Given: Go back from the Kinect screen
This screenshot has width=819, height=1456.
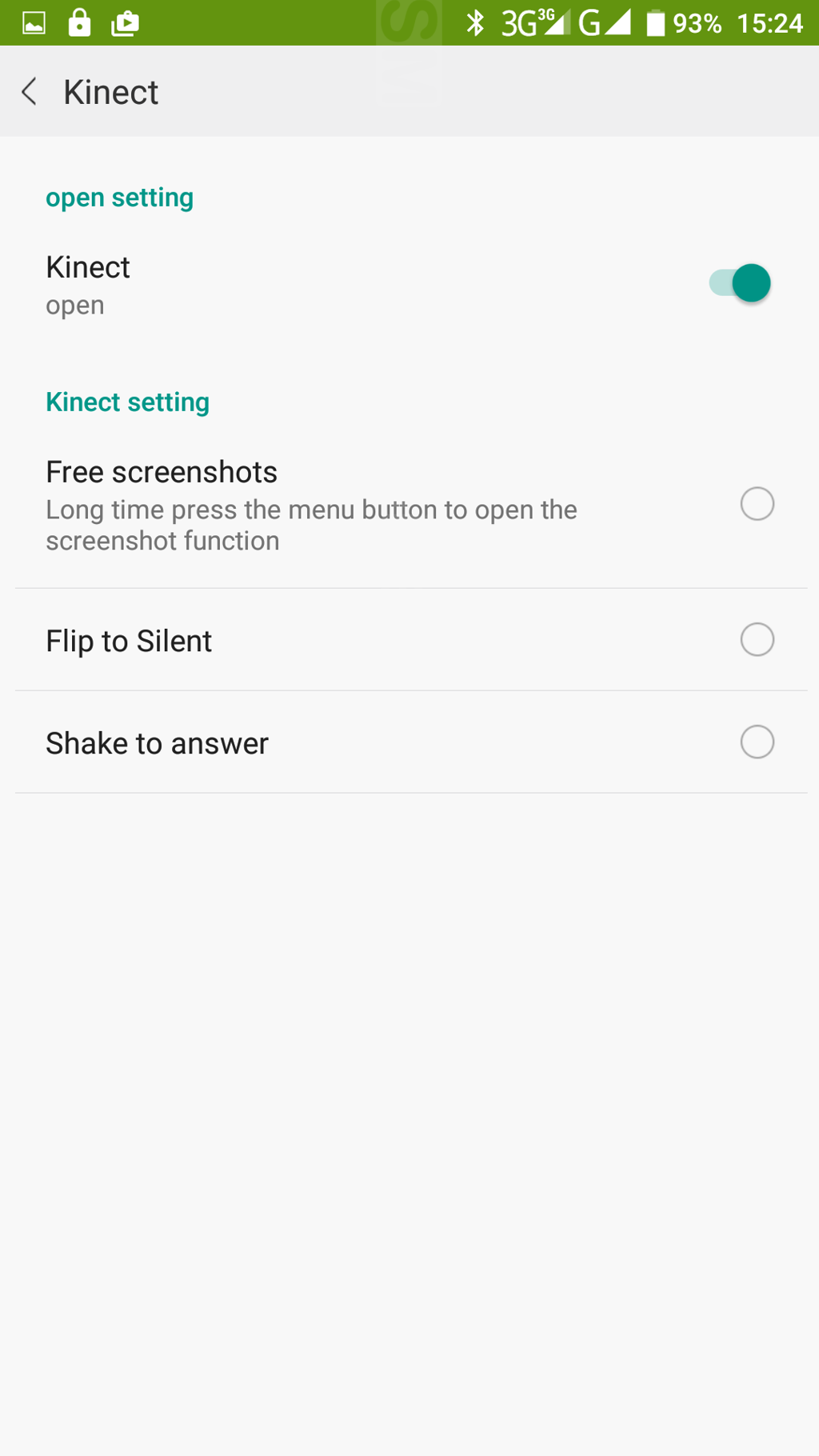Looking at the screenshot, I should [30, 92].
